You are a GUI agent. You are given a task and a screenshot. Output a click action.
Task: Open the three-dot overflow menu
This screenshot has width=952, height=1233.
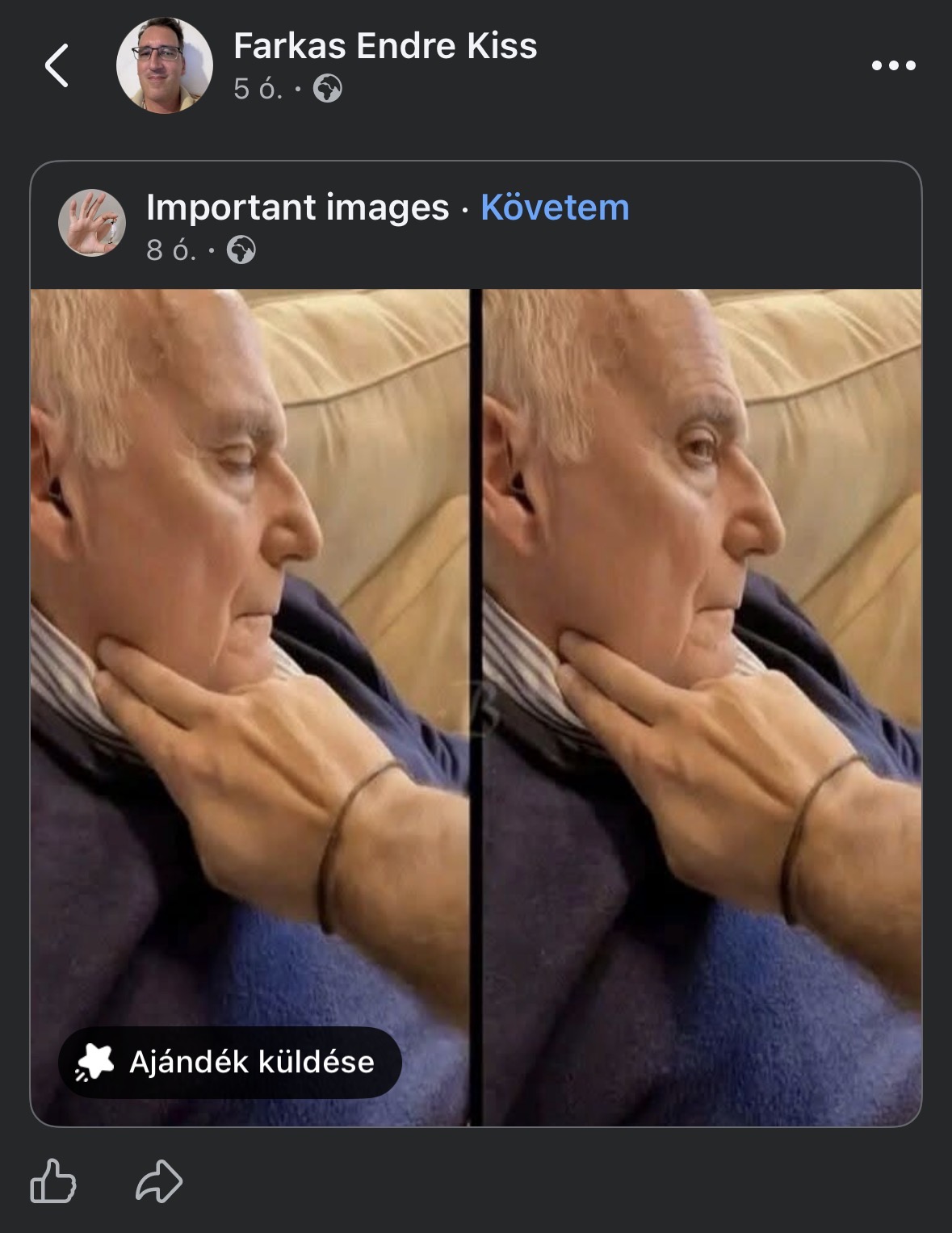894,65
